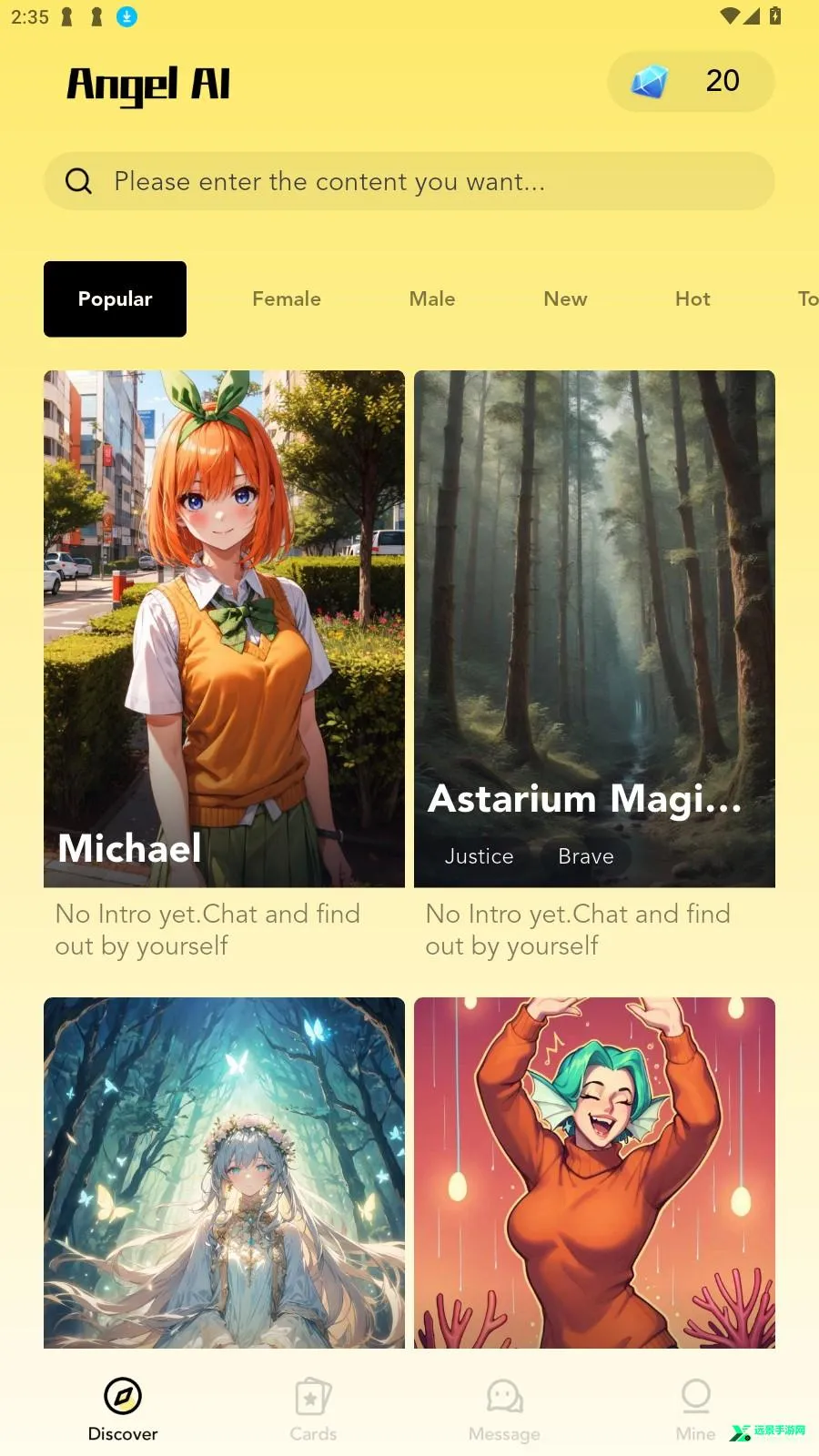This screenshot has width=819, height=1456.
Task: Select the Popular category tab
Action: coord(115,299)
